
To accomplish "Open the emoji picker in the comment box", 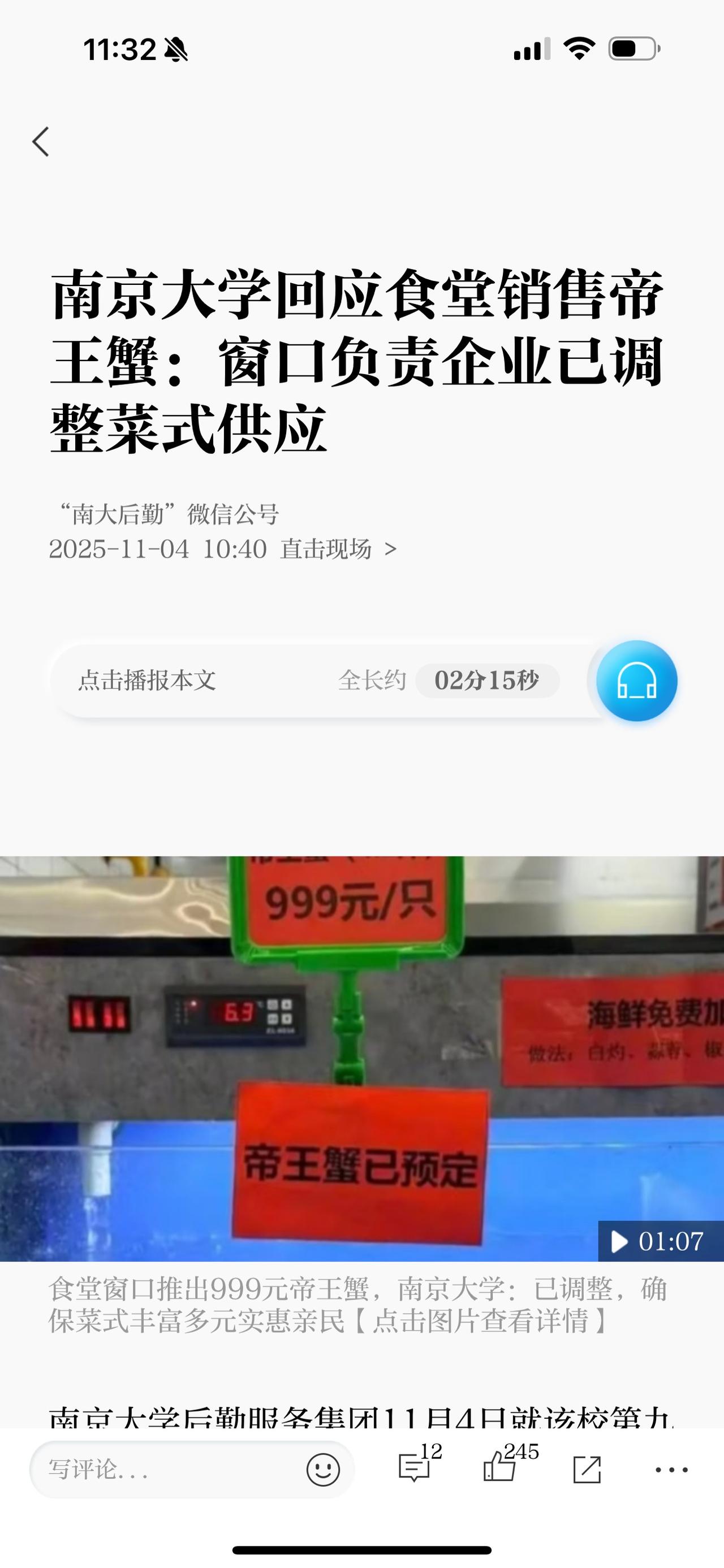I will (x=323, y=1470).
